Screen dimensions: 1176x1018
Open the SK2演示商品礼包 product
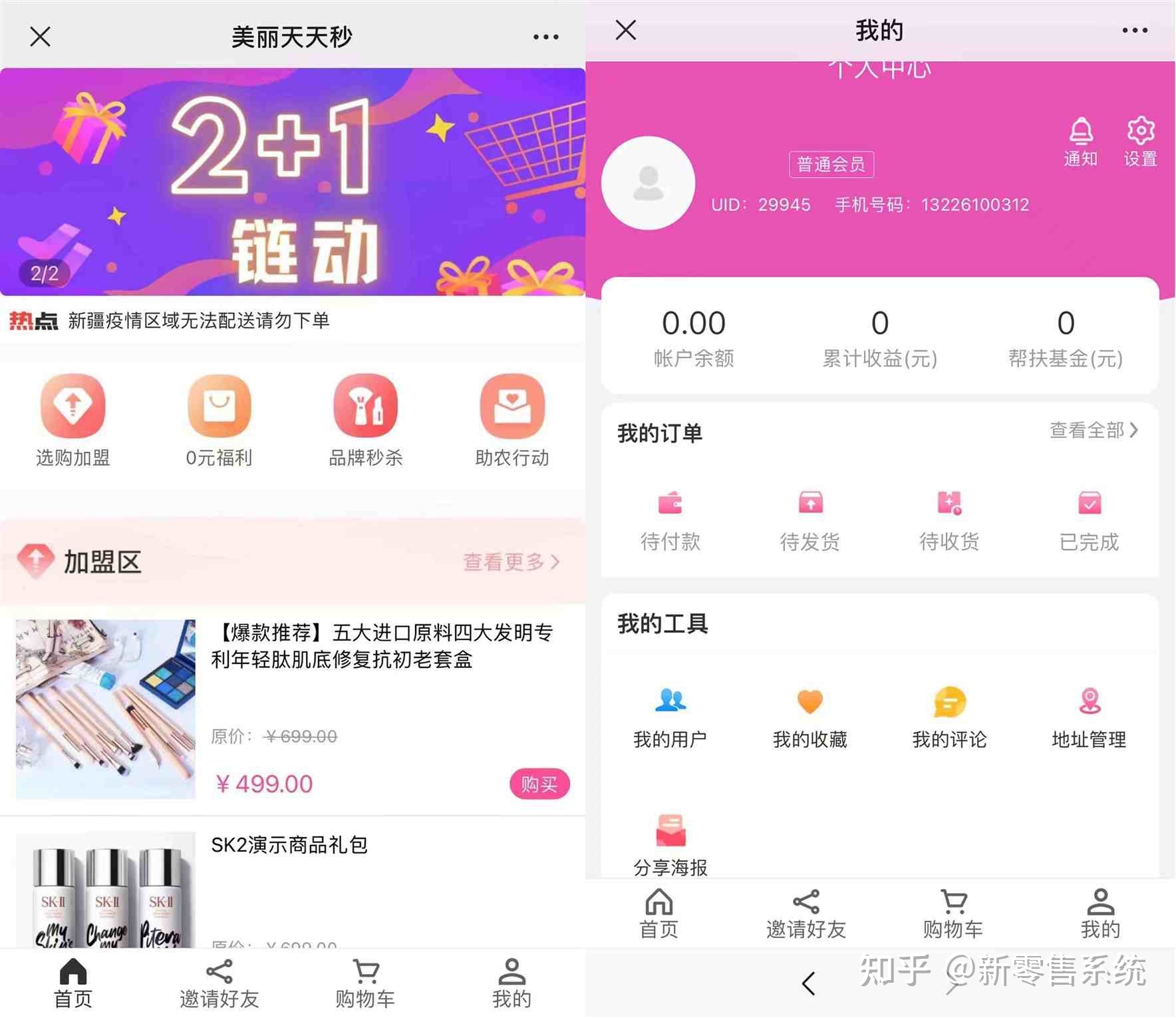(x=289, y=845)
